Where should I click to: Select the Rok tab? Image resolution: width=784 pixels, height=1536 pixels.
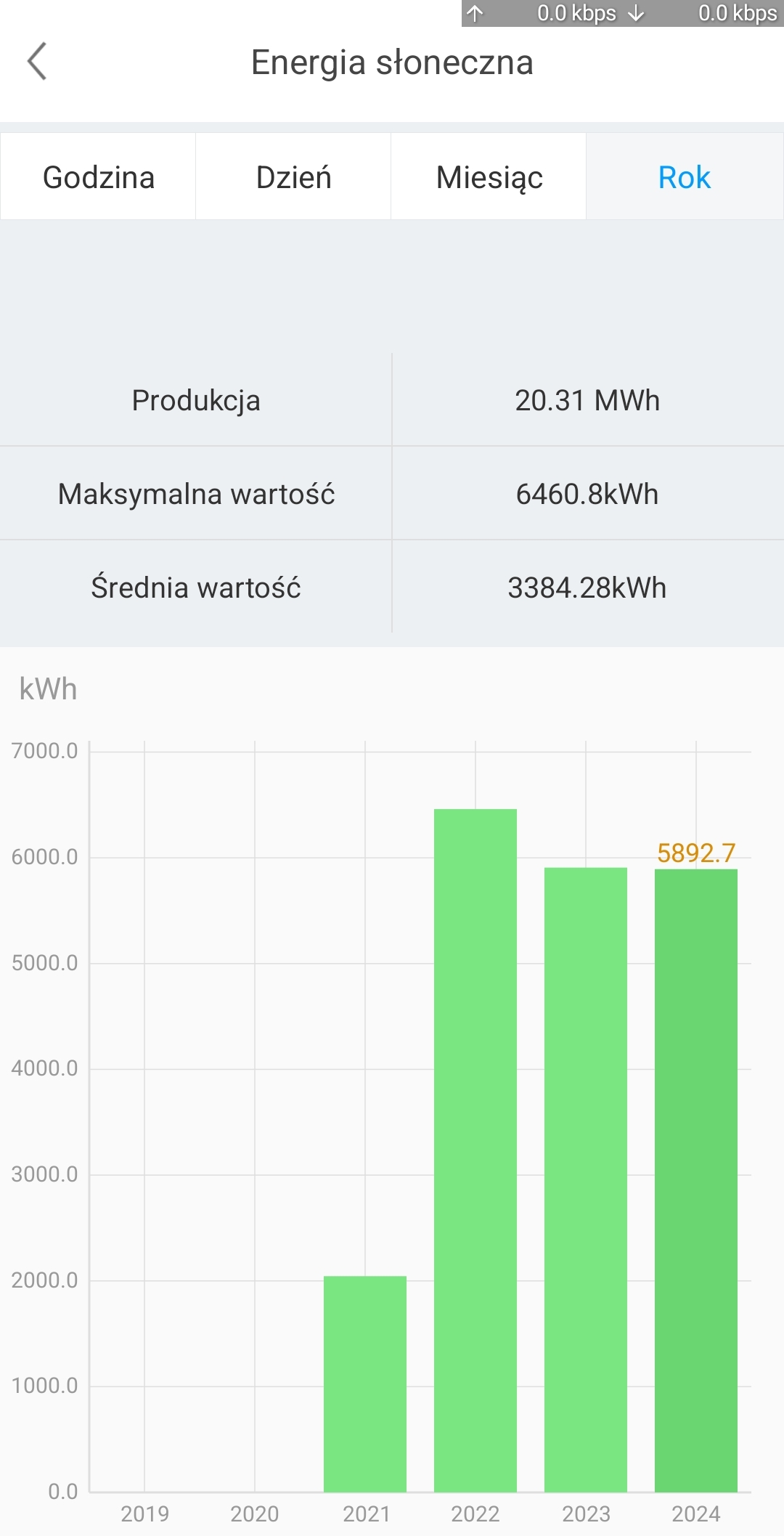click(x=684, y=177)
